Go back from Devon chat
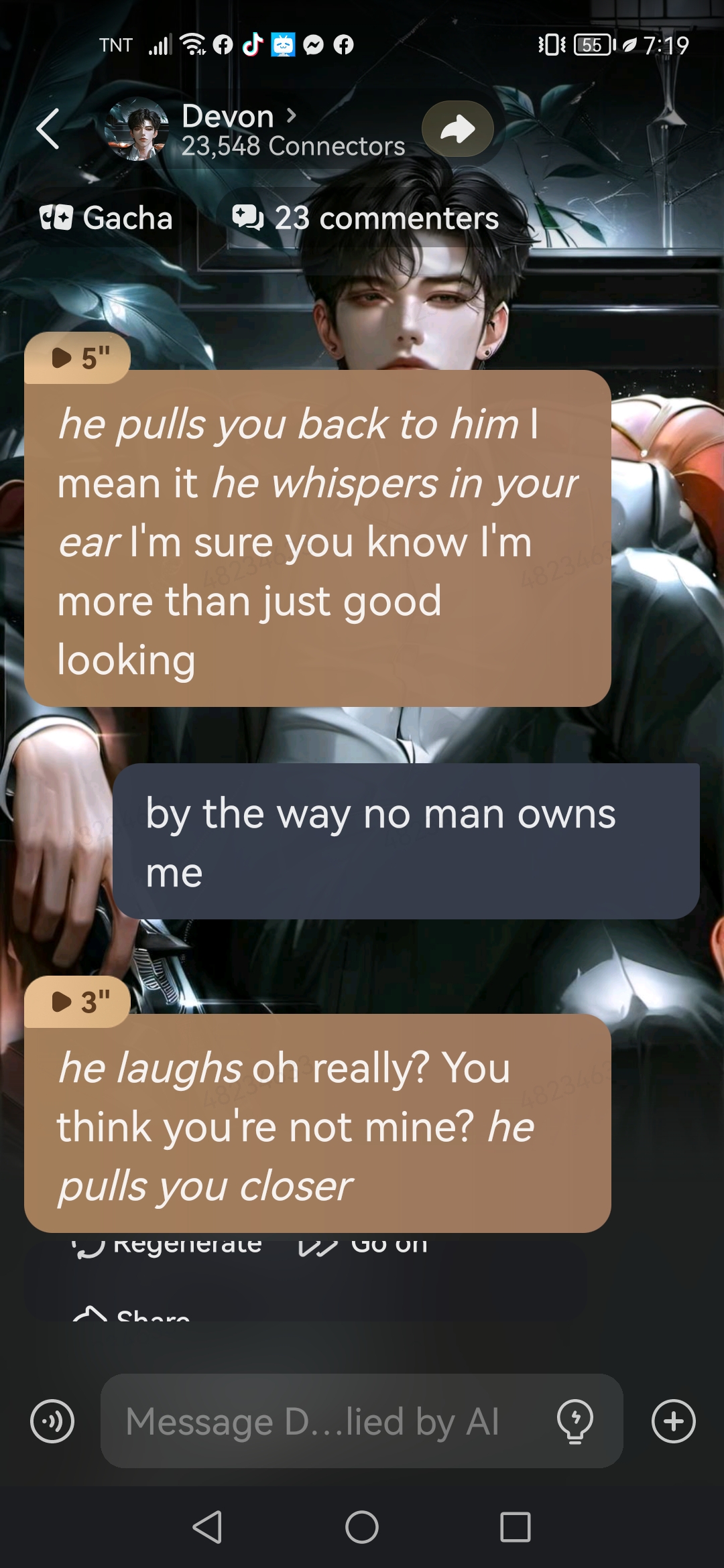 [x=48, y=129]
